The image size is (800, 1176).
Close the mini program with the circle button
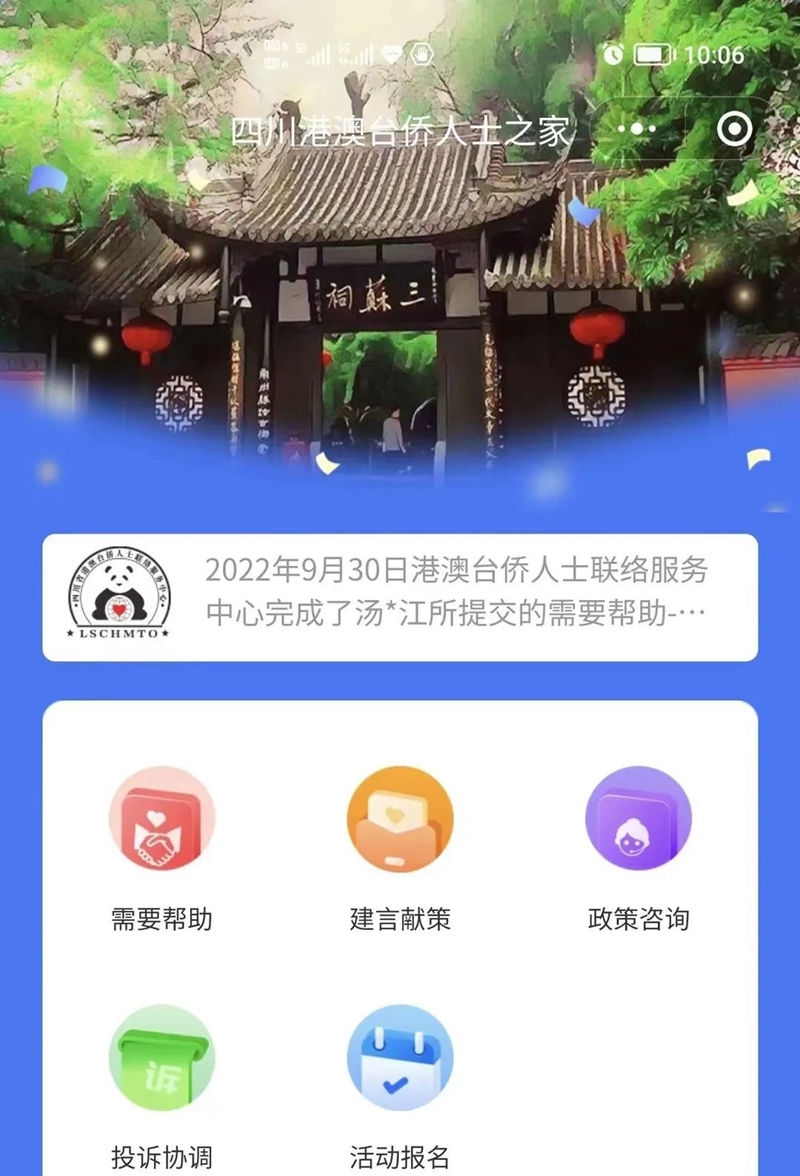735,129
